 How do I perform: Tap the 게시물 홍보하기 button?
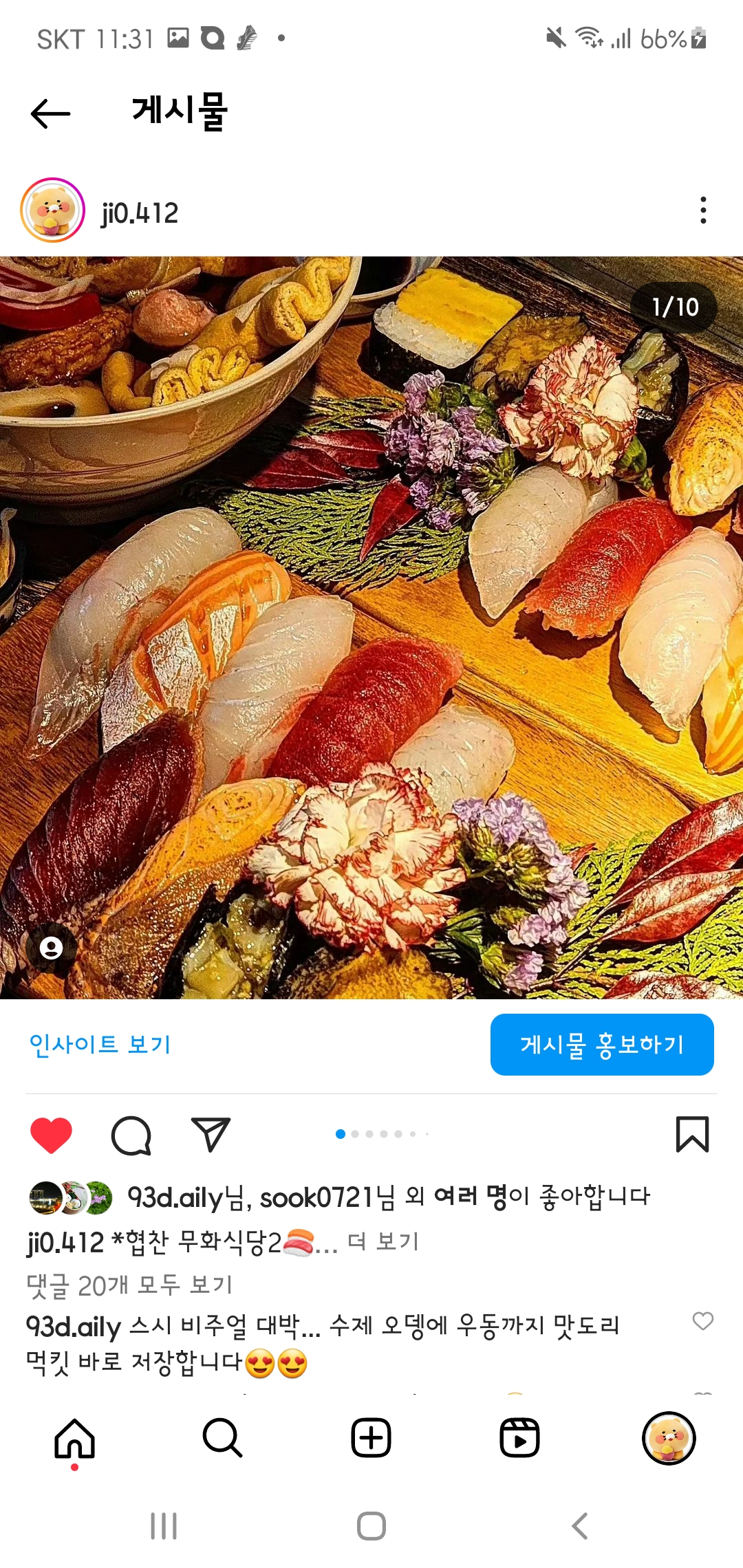pos(602,1045)
